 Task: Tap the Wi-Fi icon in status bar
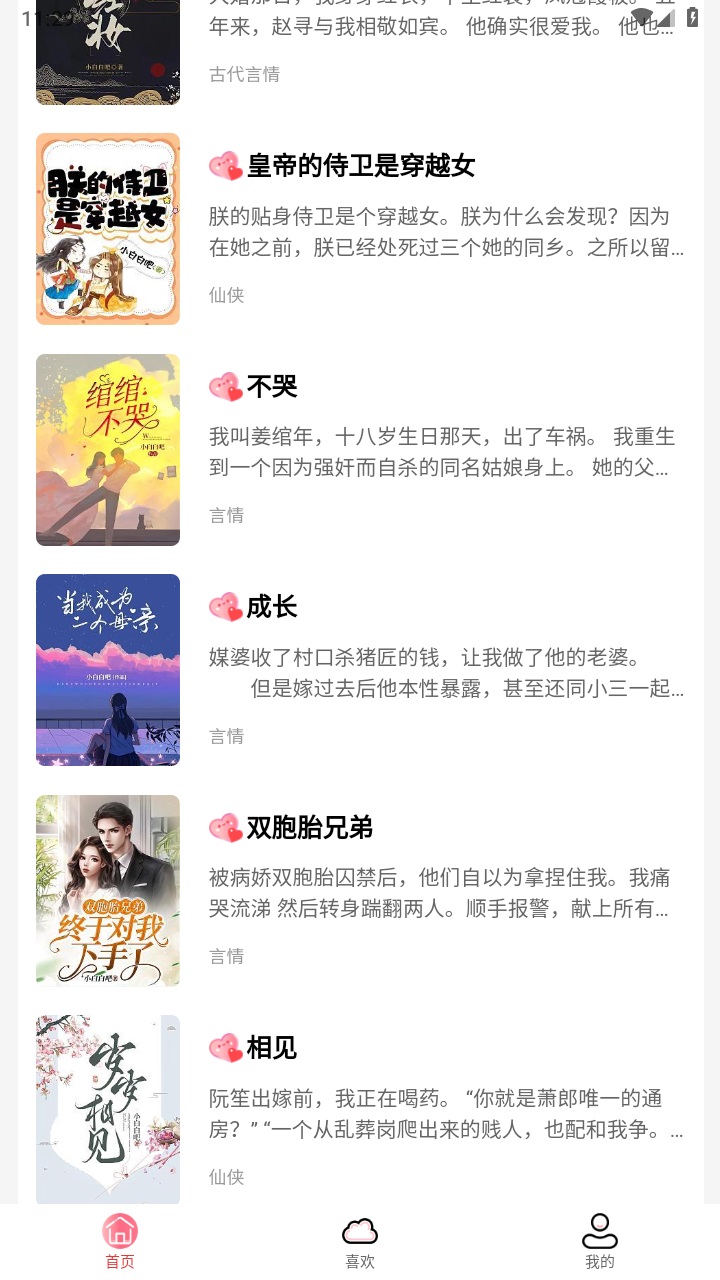click(x=644, y=15)
